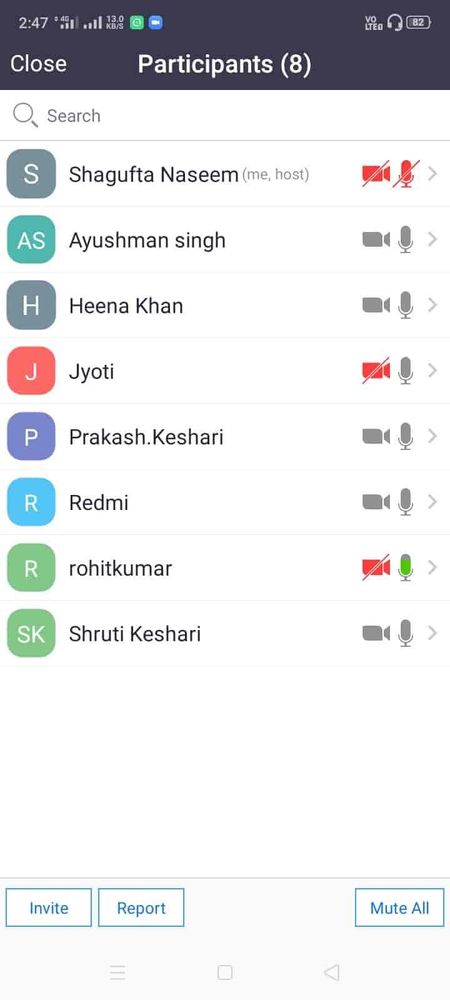Mute All participants
450x1000 pixels.
click(x=400, y=908)
